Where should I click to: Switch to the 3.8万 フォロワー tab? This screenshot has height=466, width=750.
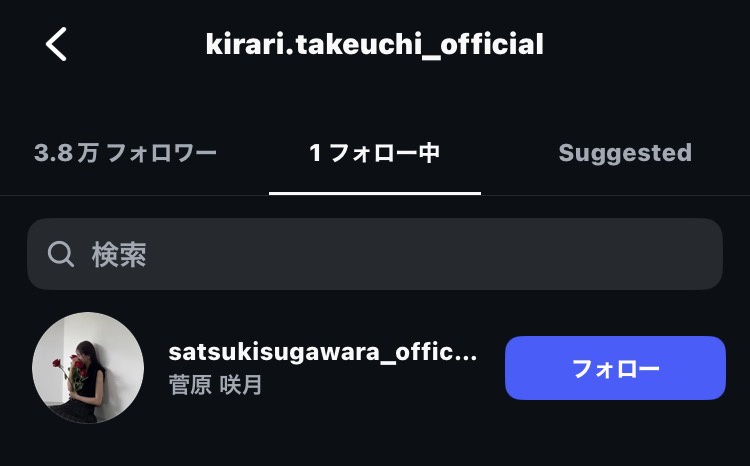click(125, 153)
